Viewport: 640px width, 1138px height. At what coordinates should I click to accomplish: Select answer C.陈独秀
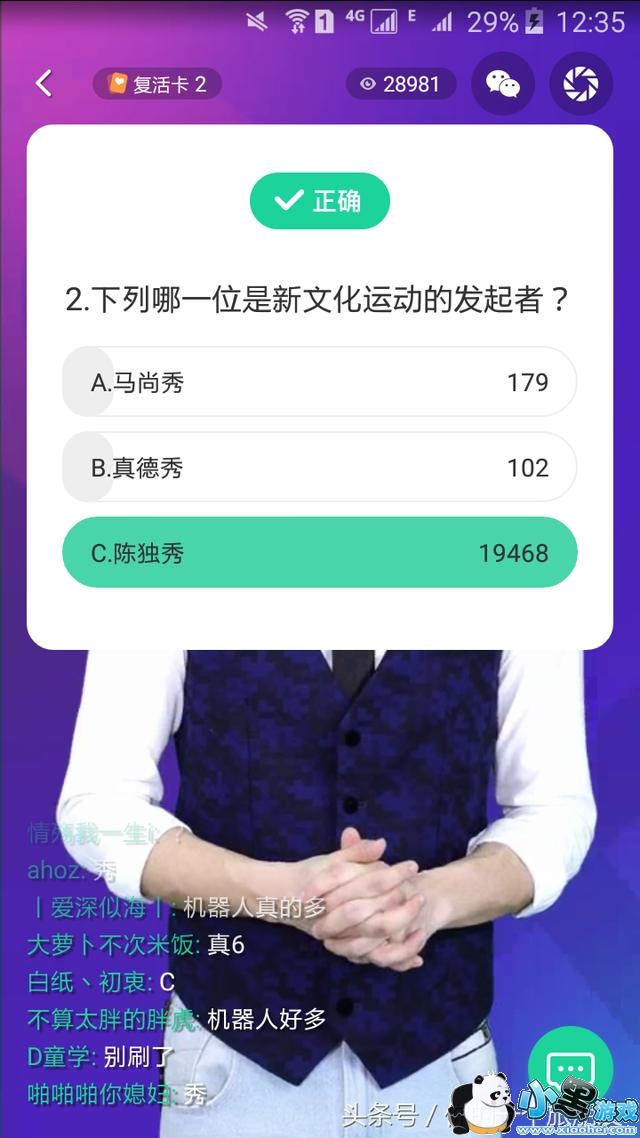(x=319, y=553)
